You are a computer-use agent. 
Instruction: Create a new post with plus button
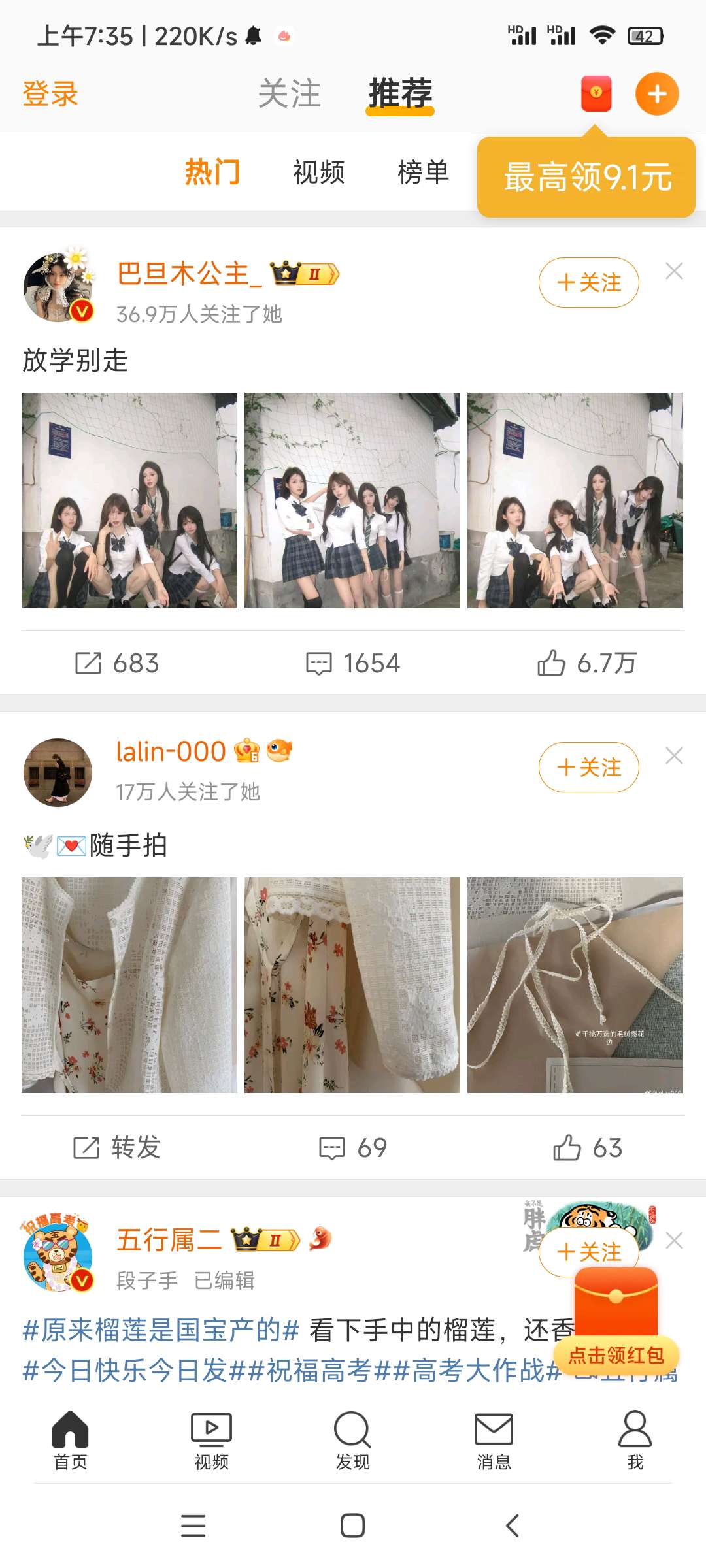(x=657, y=93)
